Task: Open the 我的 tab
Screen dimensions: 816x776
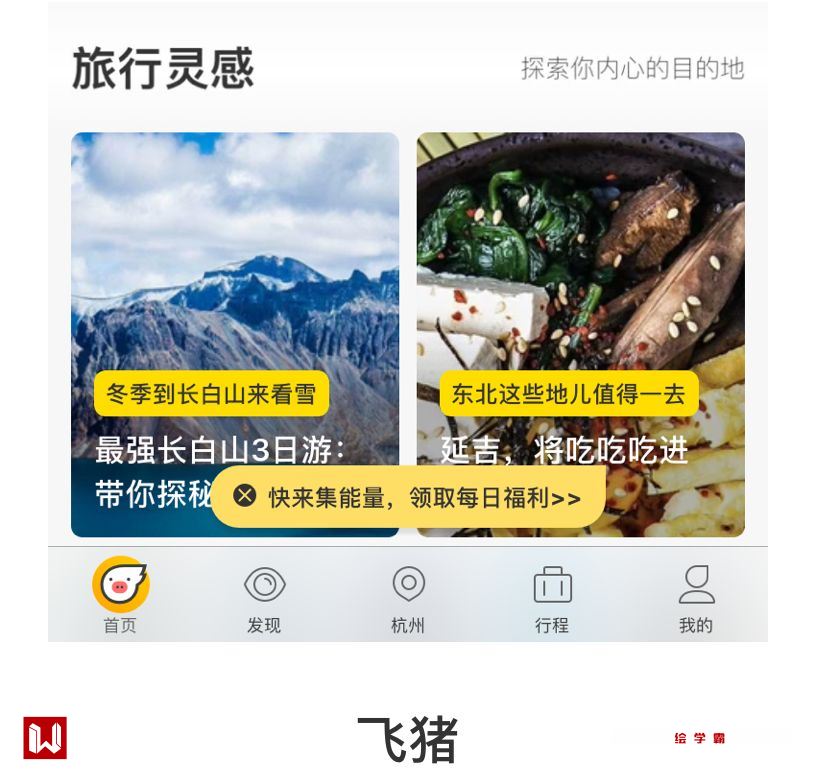Action: (x=696, y=597)
